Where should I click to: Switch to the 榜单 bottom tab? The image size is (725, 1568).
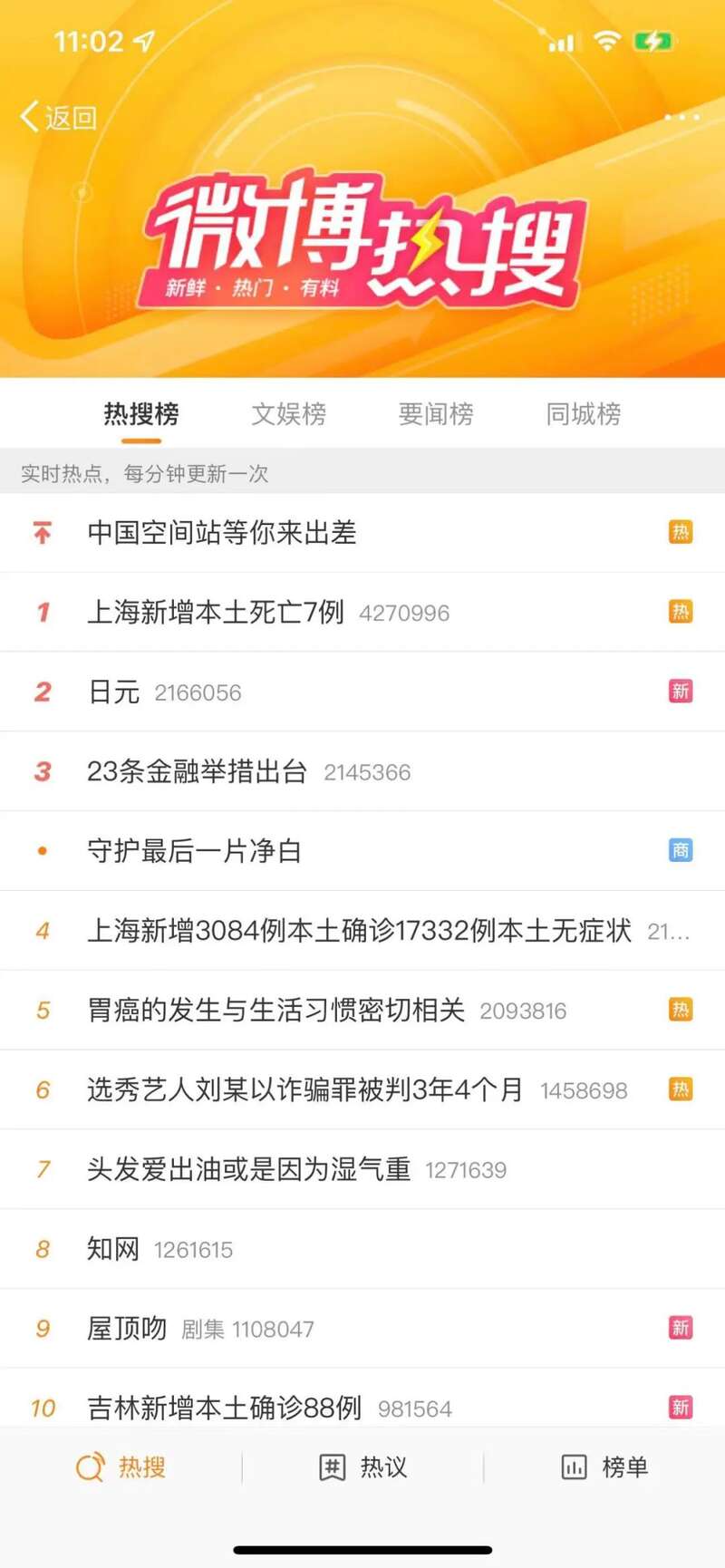(x=604, y=1467)
